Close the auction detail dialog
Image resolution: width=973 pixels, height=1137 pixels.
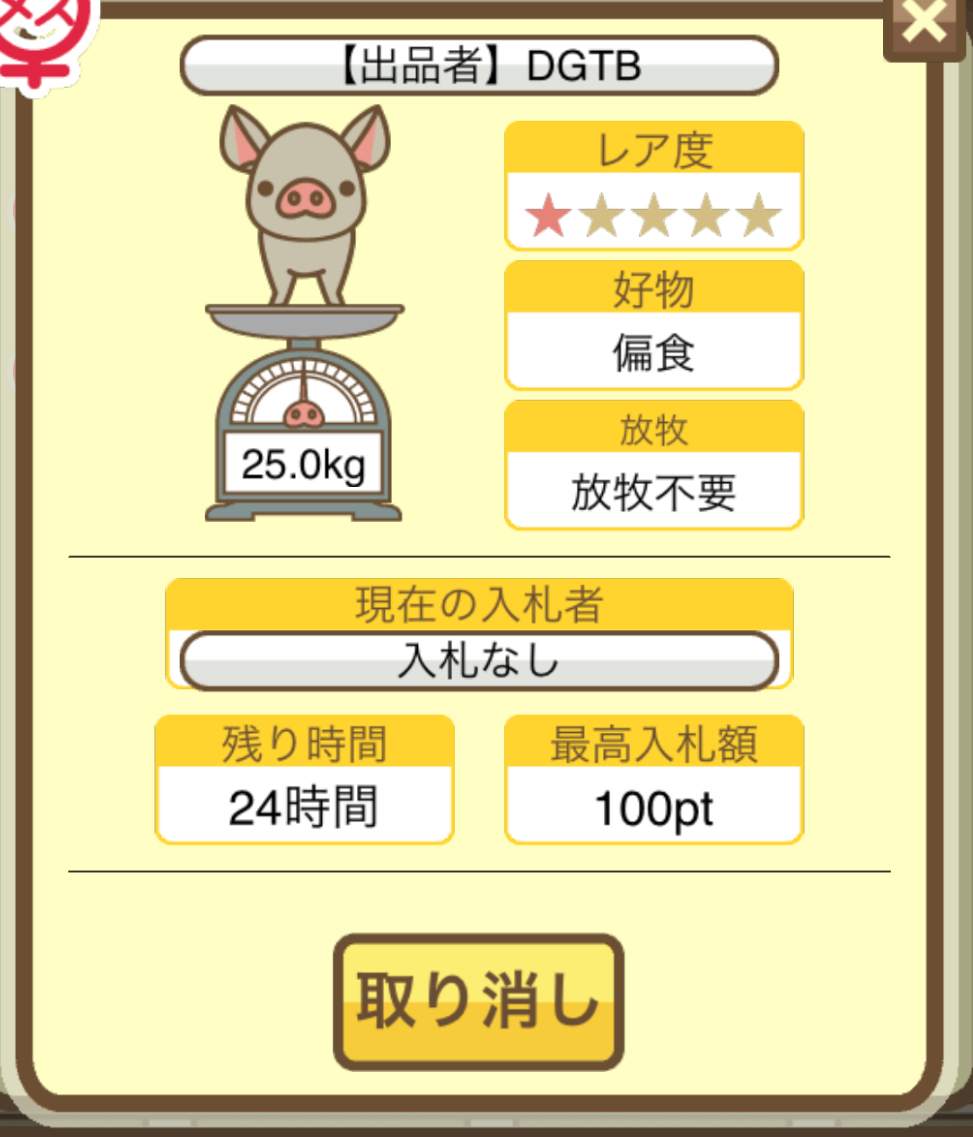[927, 24]
